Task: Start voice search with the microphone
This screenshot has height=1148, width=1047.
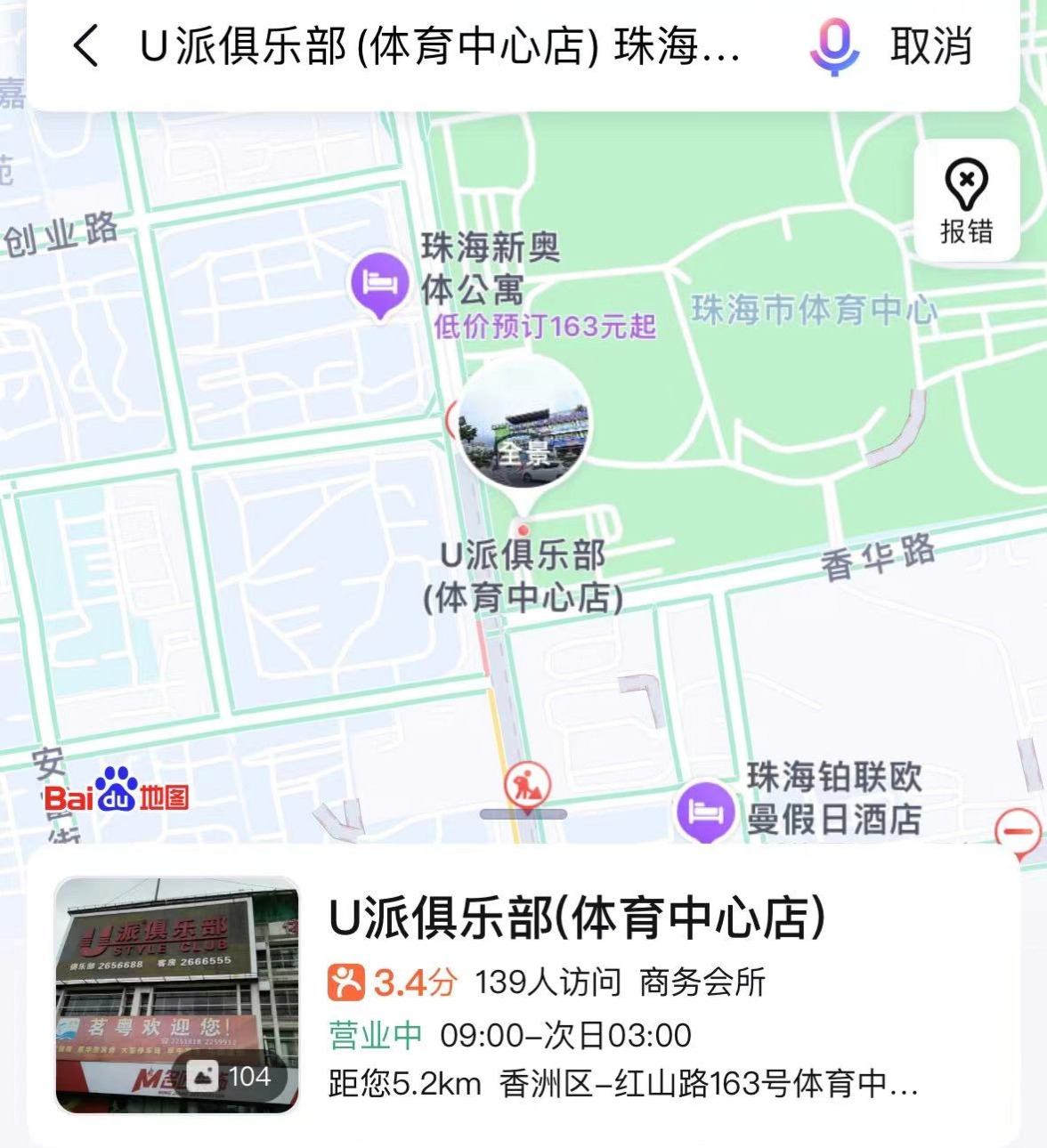Action: [x=833, y=46]
